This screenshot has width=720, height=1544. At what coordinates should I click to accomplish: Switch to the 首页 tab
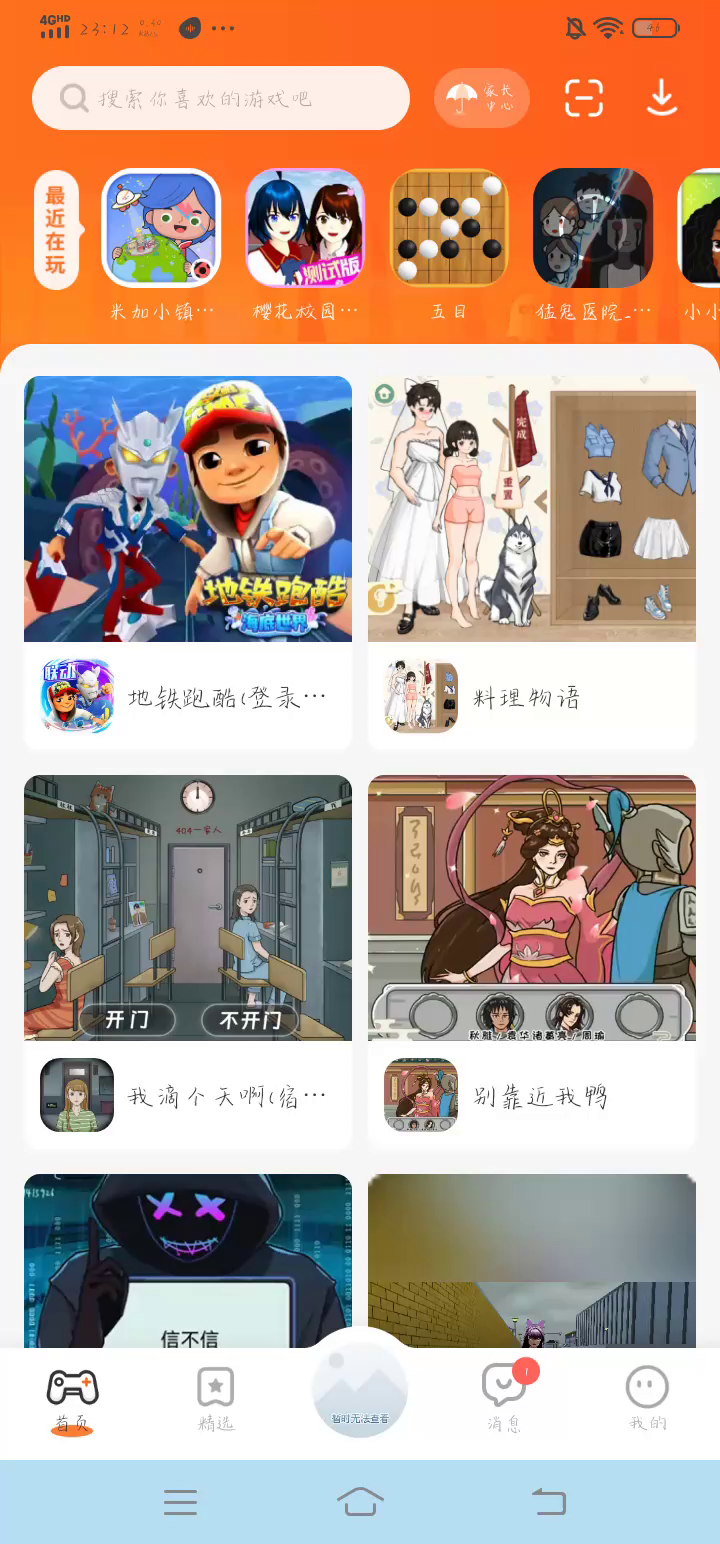tap(72, 1398)
